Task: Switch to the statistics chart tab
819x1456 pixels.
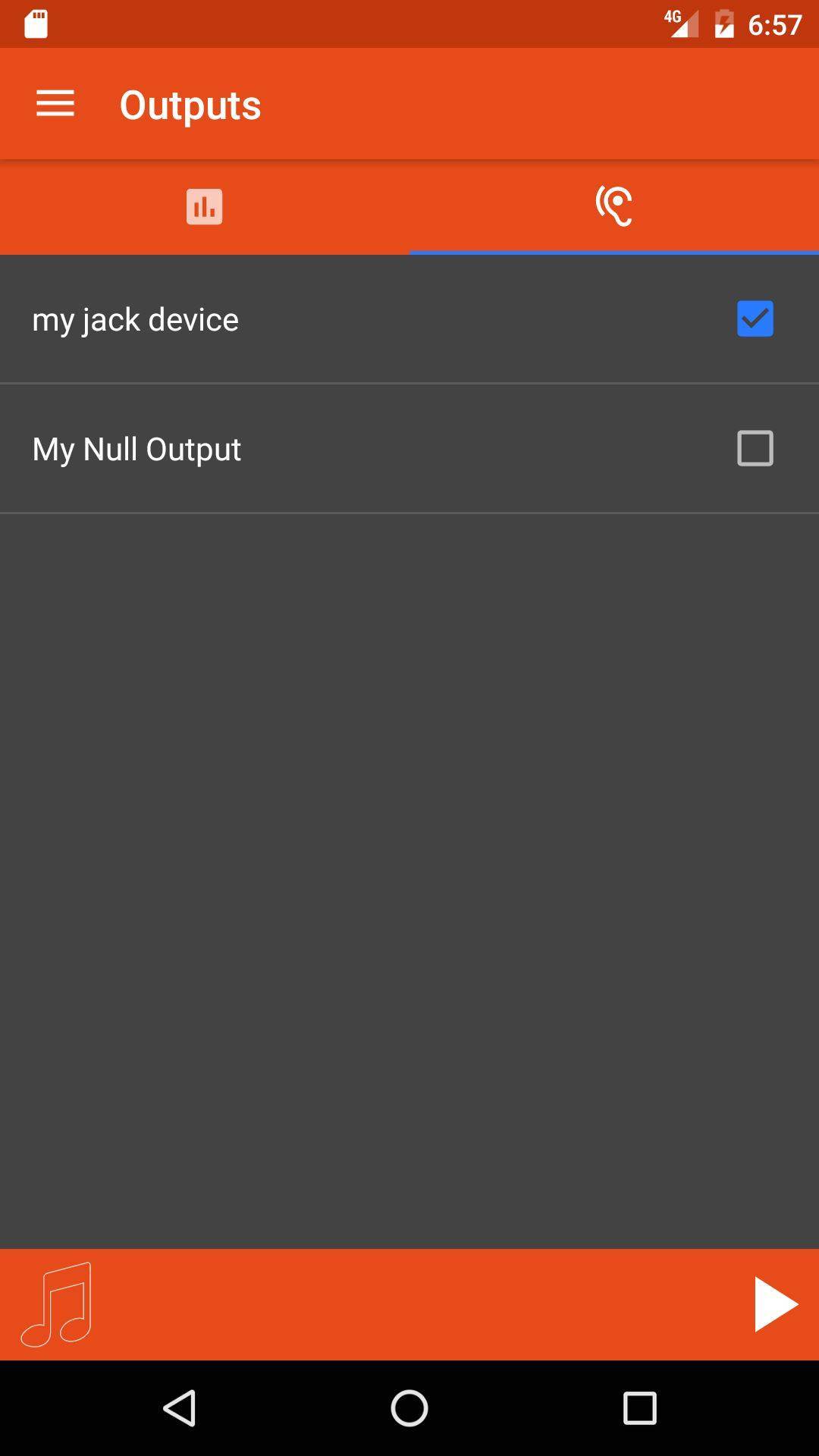Action: (x=204, y=206)
